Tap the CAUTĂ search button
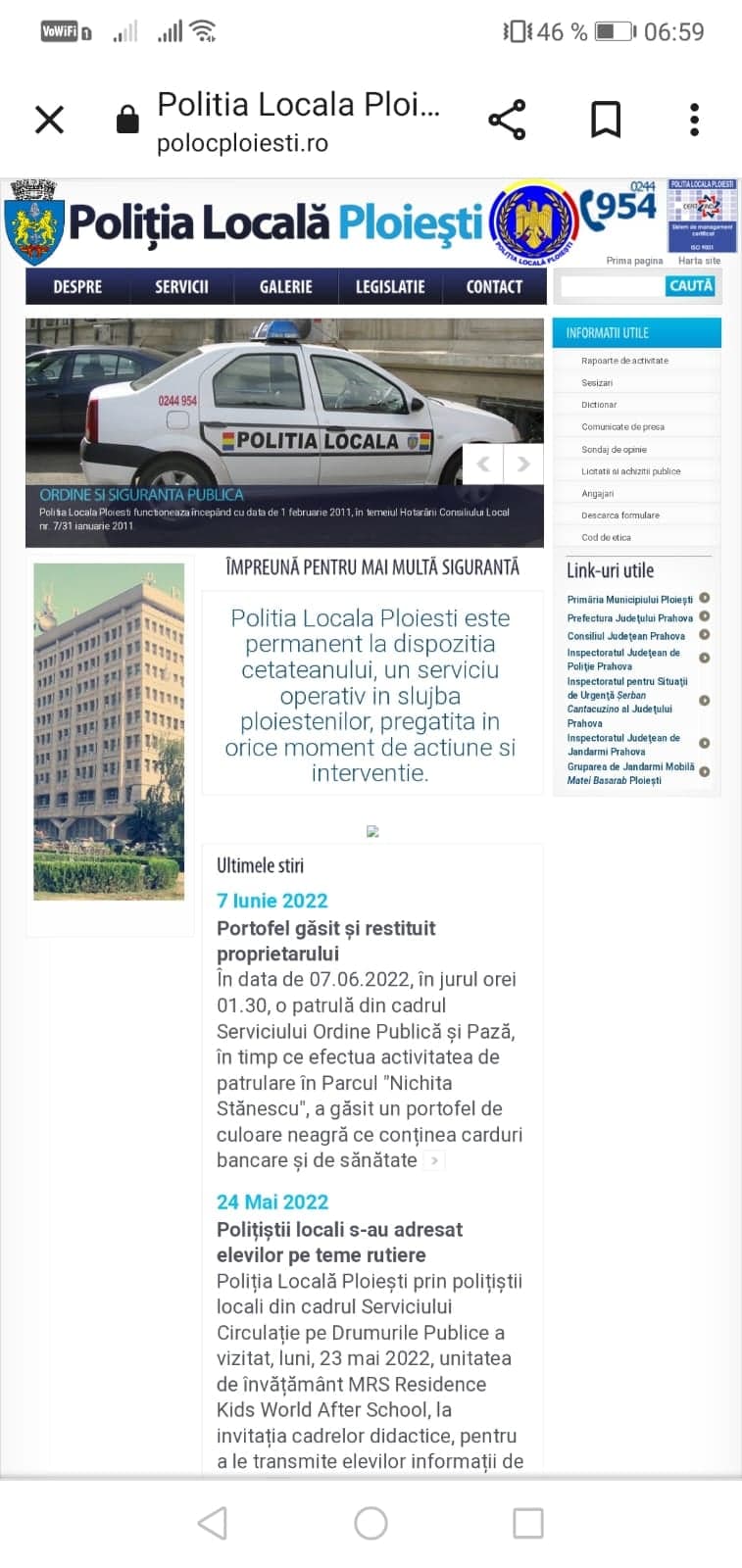The image size is (742, 1568). (690, 286)
